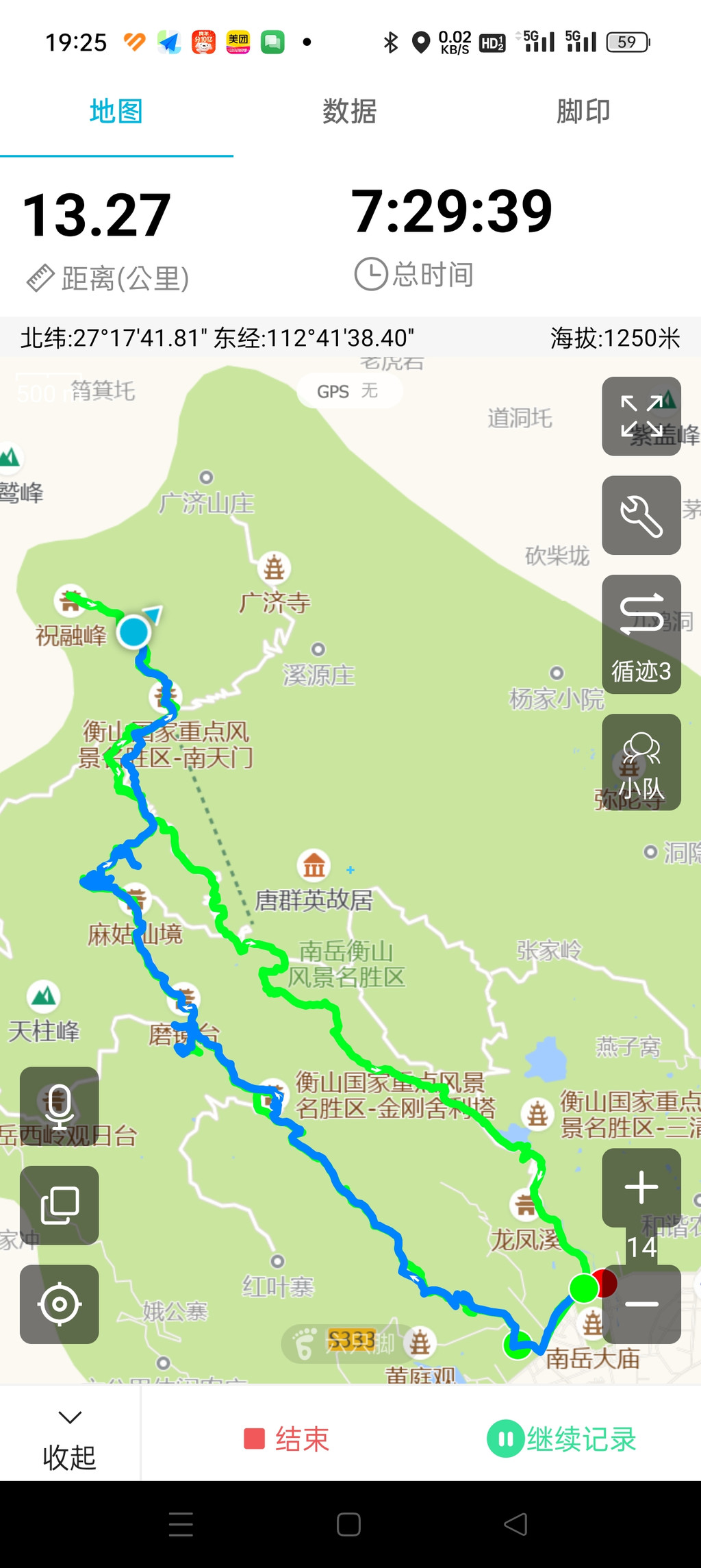Screen dimensions: 701x1568
Task: Select the 地图 tab
Action: pyautogui.click(x=116, y=112)
